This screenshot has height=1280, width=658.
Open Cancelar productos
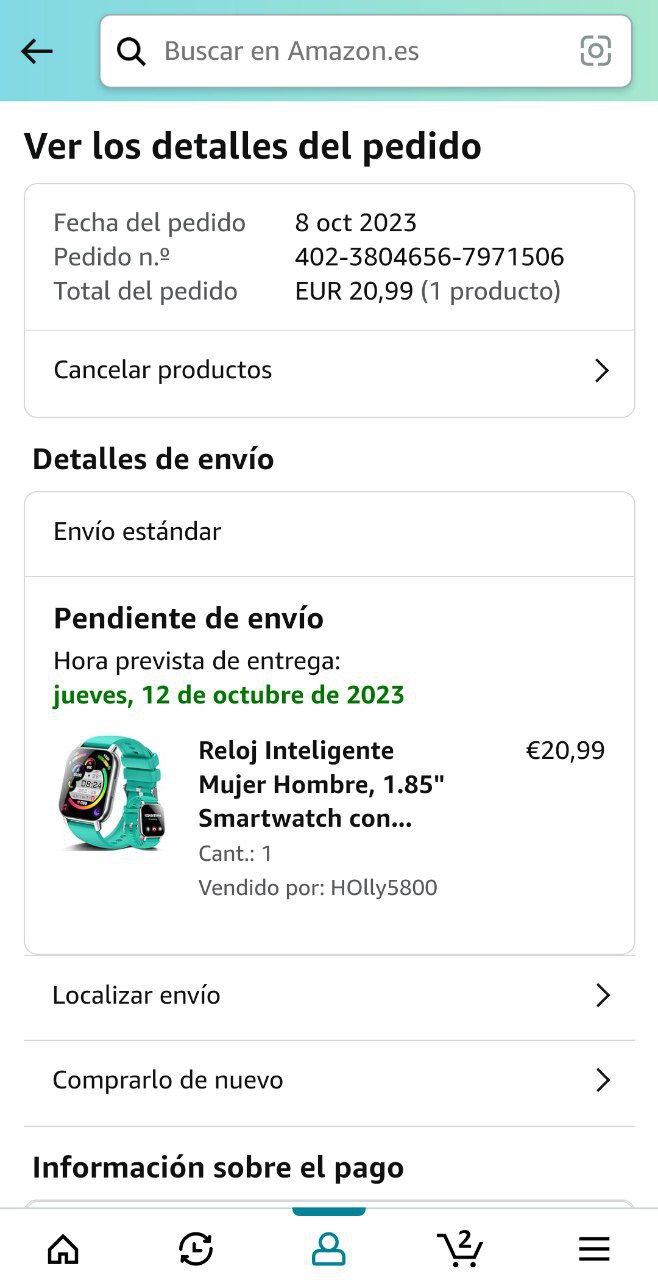329,371
